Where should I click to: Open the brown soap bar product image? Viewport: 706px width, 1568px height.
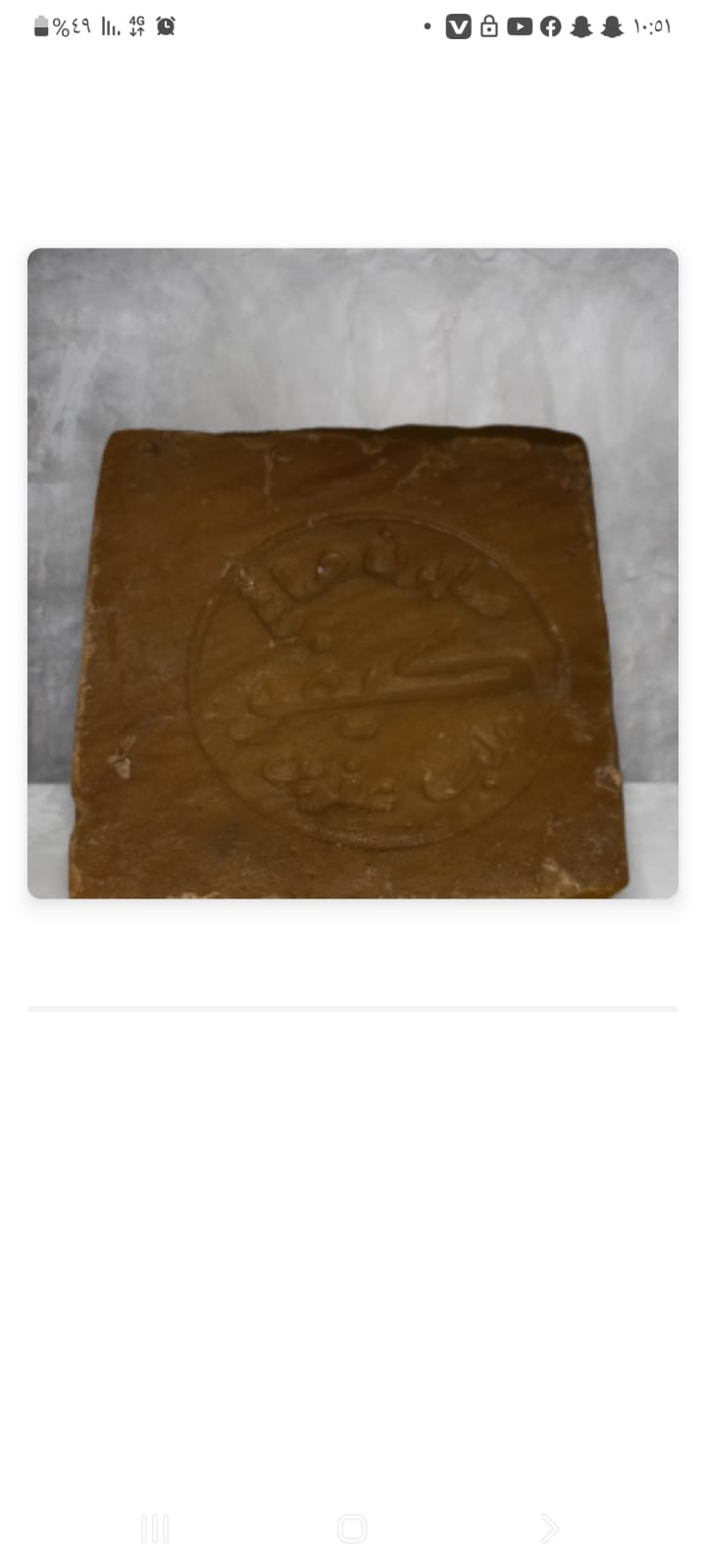(x=352, y=573)
